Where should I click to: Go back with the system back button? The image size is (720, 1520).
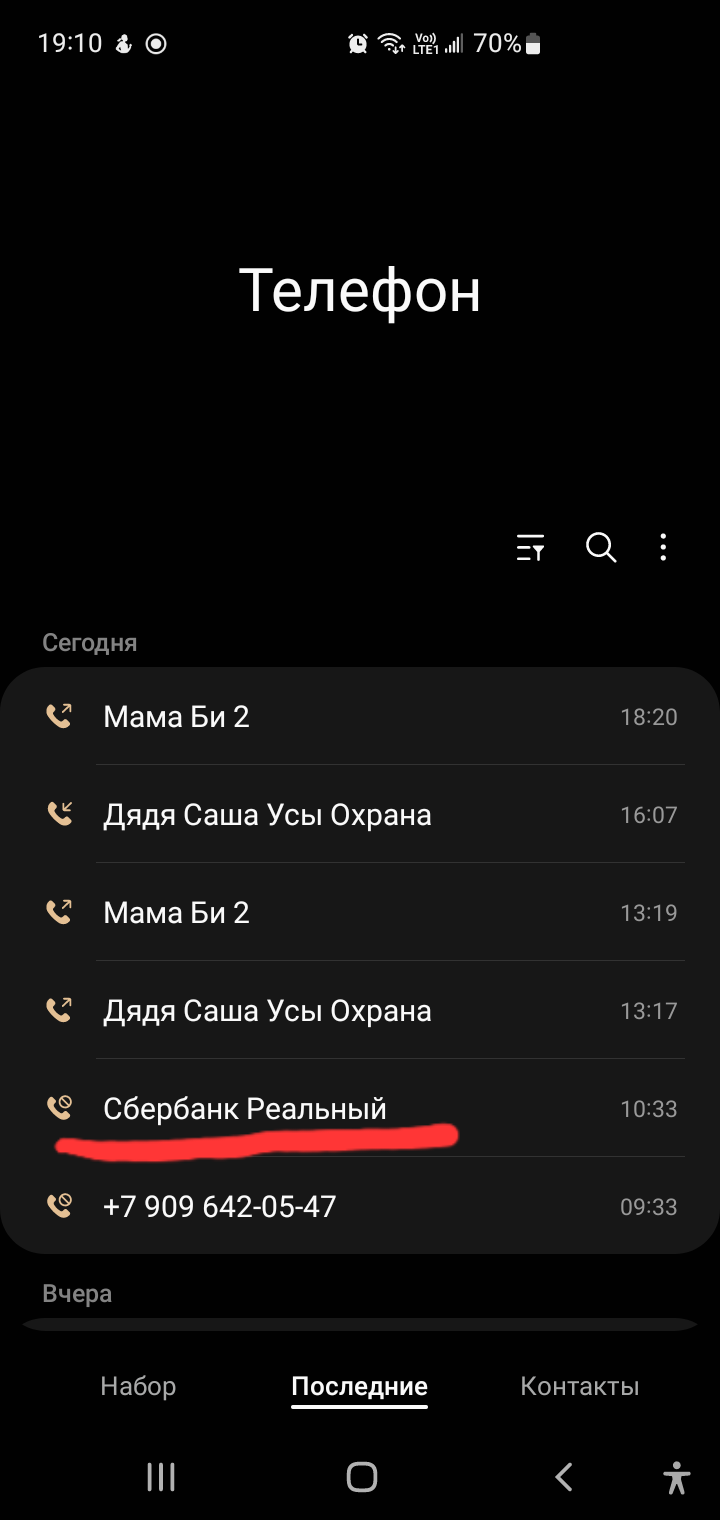pyautogui.click(x=564, y=1476)
